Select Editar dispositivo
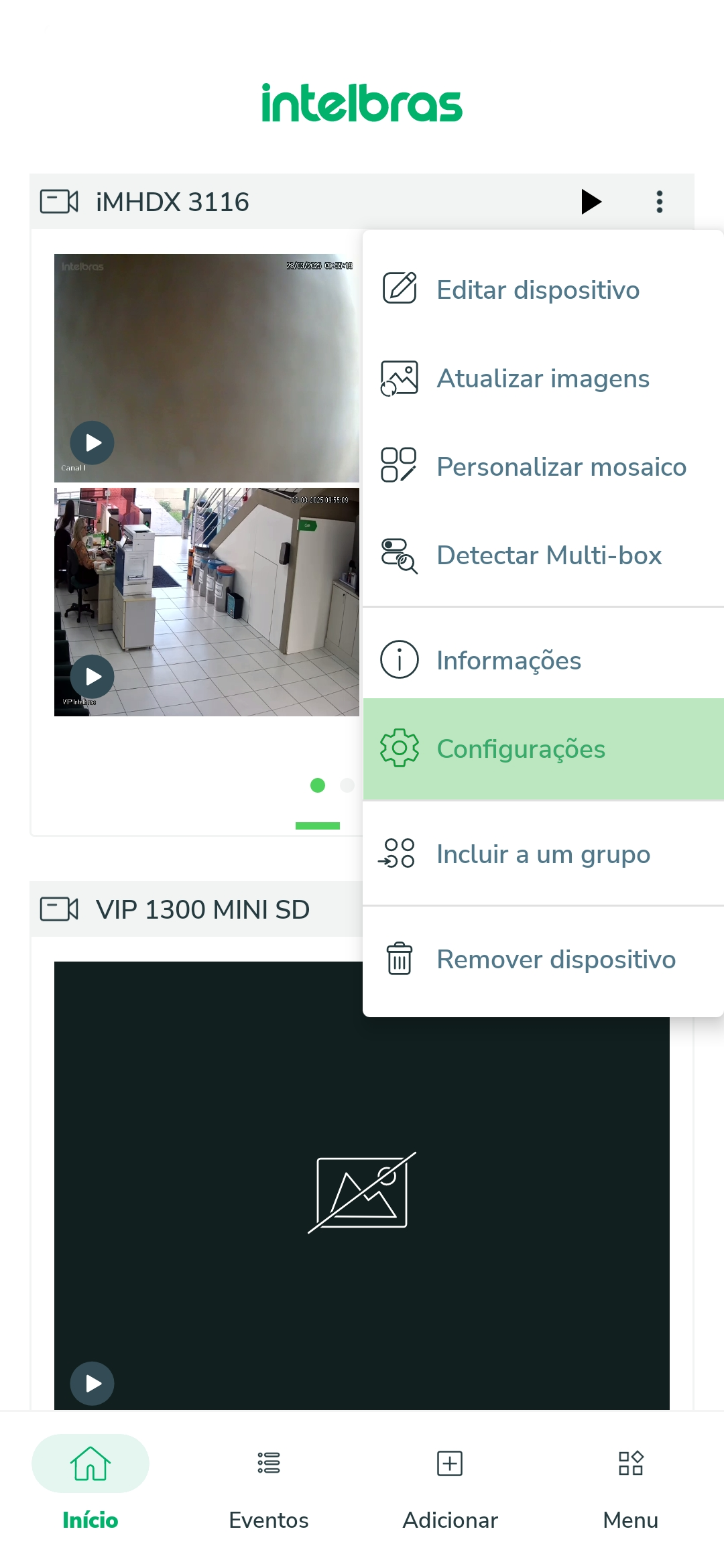The height and width of the screenshot is (1568, 724). (x=543, y=289)
